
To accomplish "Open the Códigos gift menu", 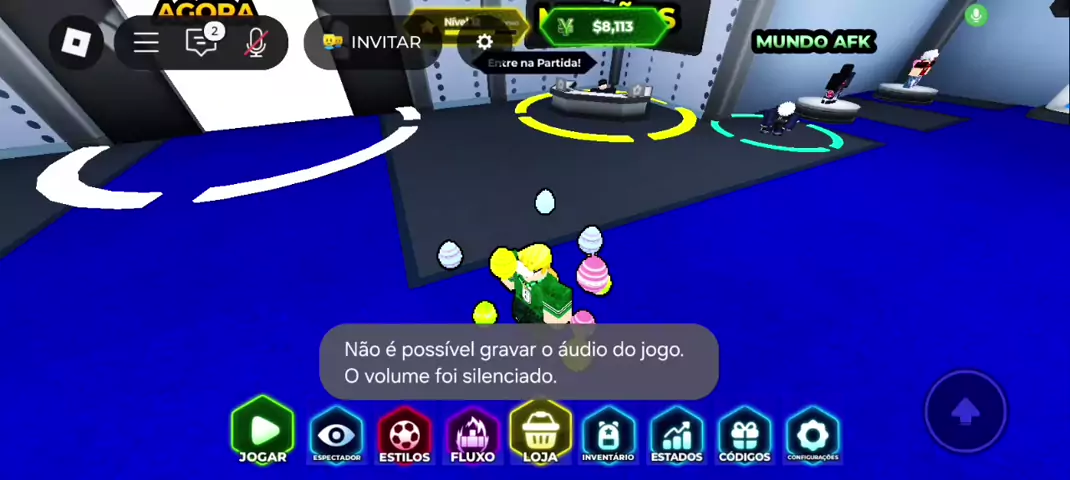I will (x=744, y=434).
